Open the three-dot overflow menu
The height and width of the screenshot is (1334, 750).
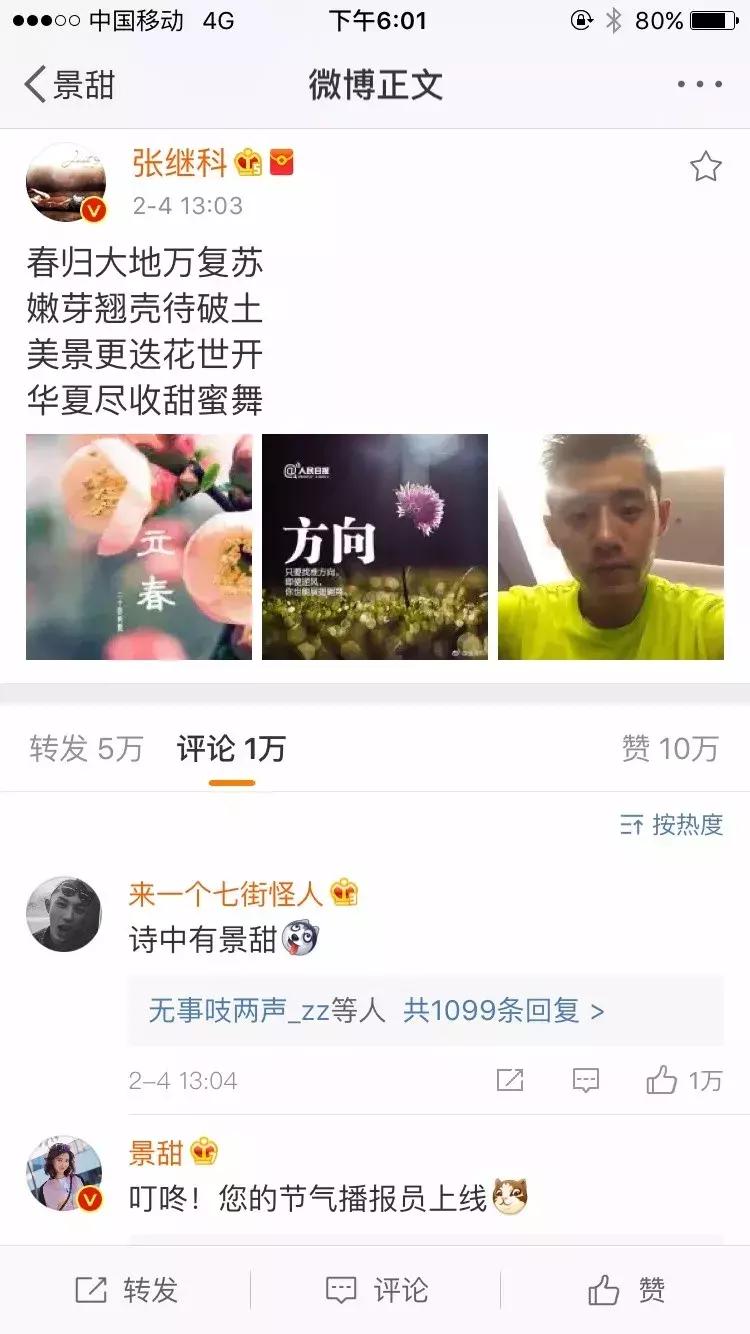coord(699,85)
